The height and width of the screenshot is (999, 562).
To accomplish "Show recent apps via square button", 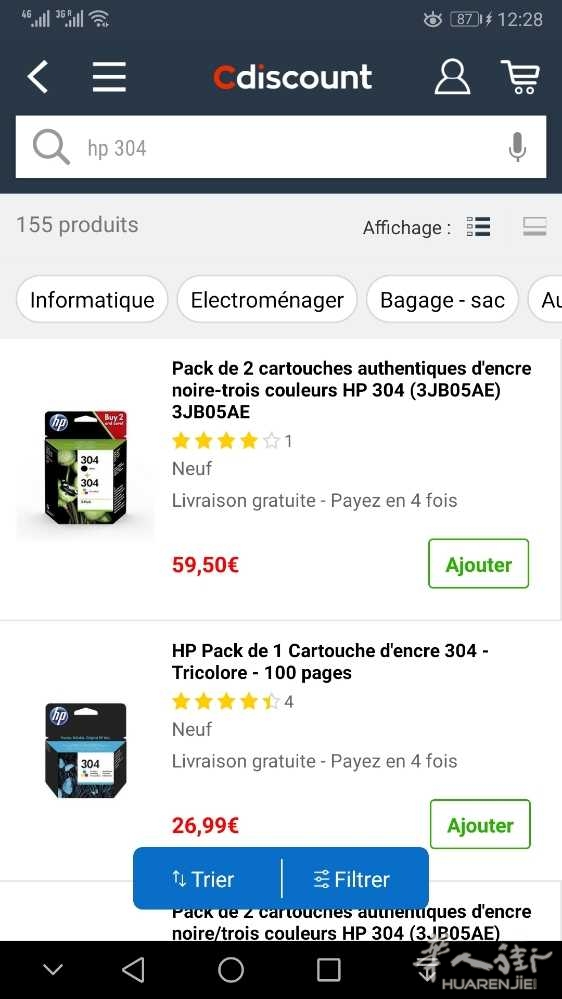I will [x=329, y=970].
